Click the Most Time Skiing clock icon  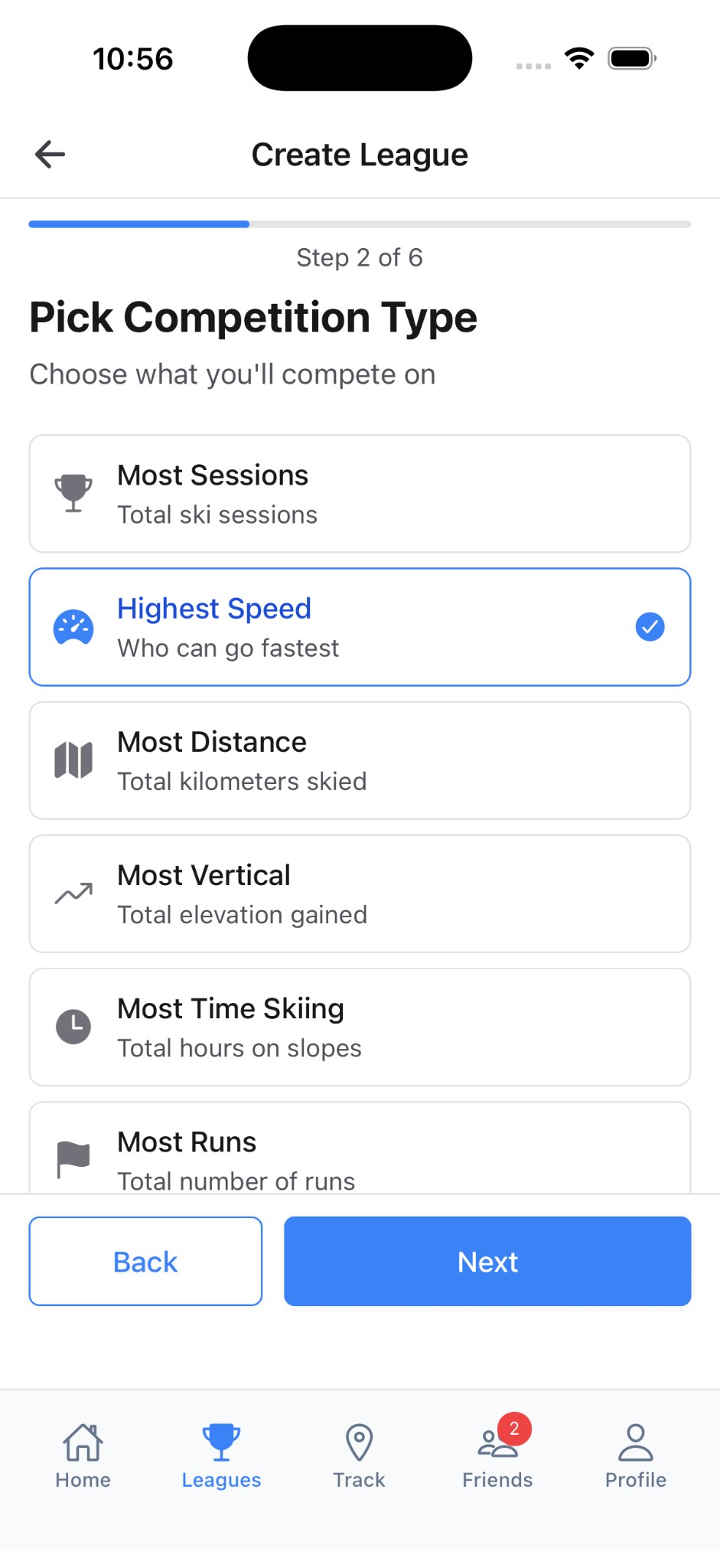tap(73, 1026)
